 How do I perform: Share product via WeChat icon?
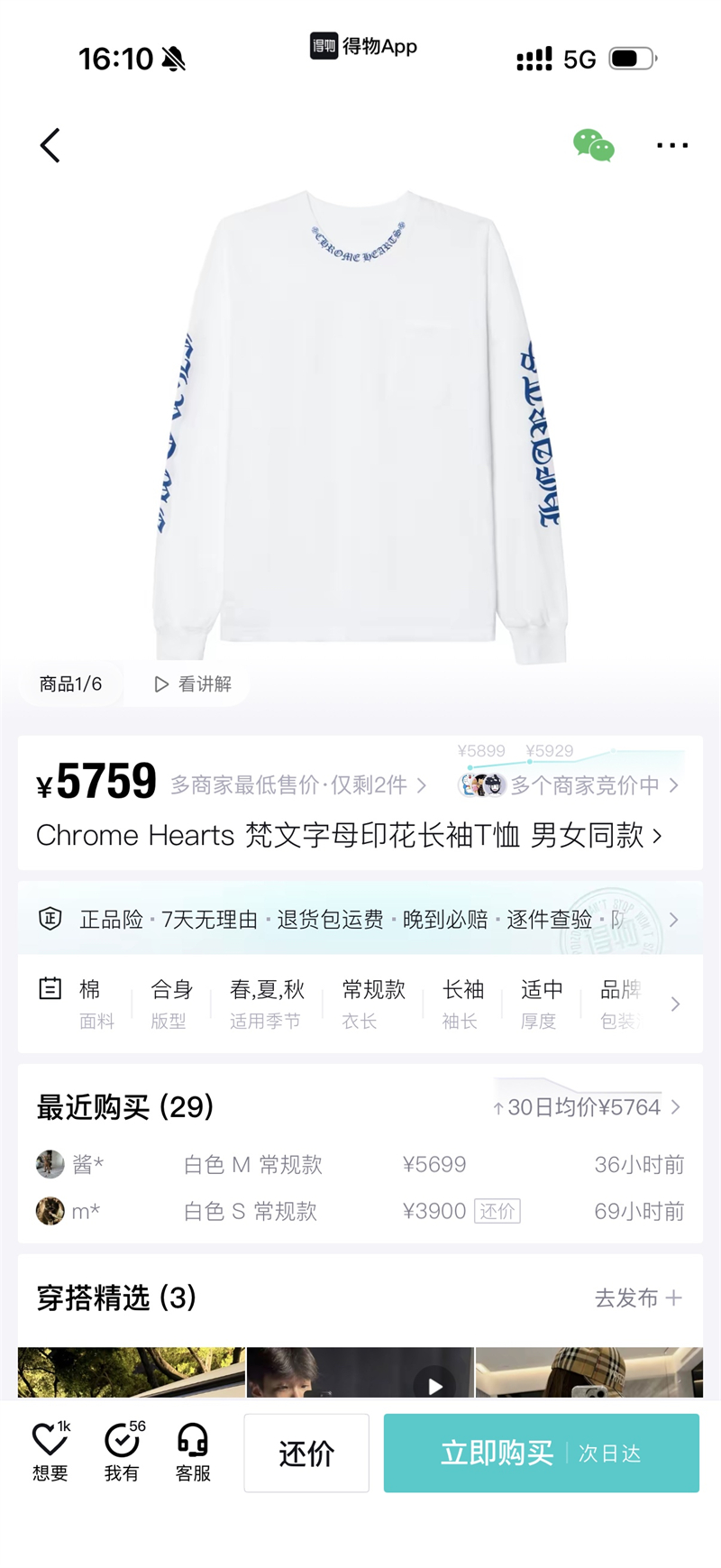593,145
